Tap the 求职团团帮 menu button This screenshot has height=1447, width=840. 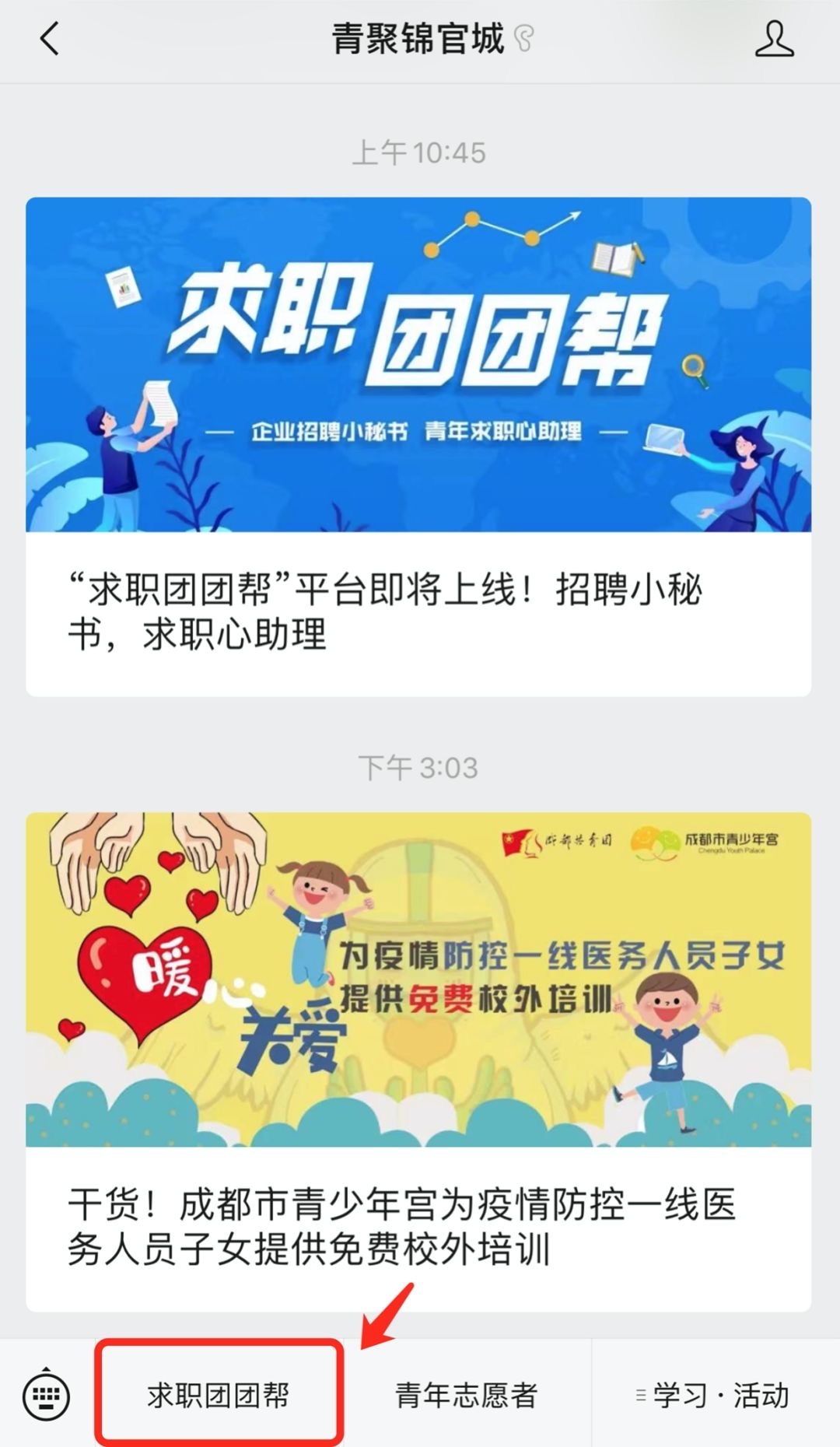click(x=219, y=1396)
